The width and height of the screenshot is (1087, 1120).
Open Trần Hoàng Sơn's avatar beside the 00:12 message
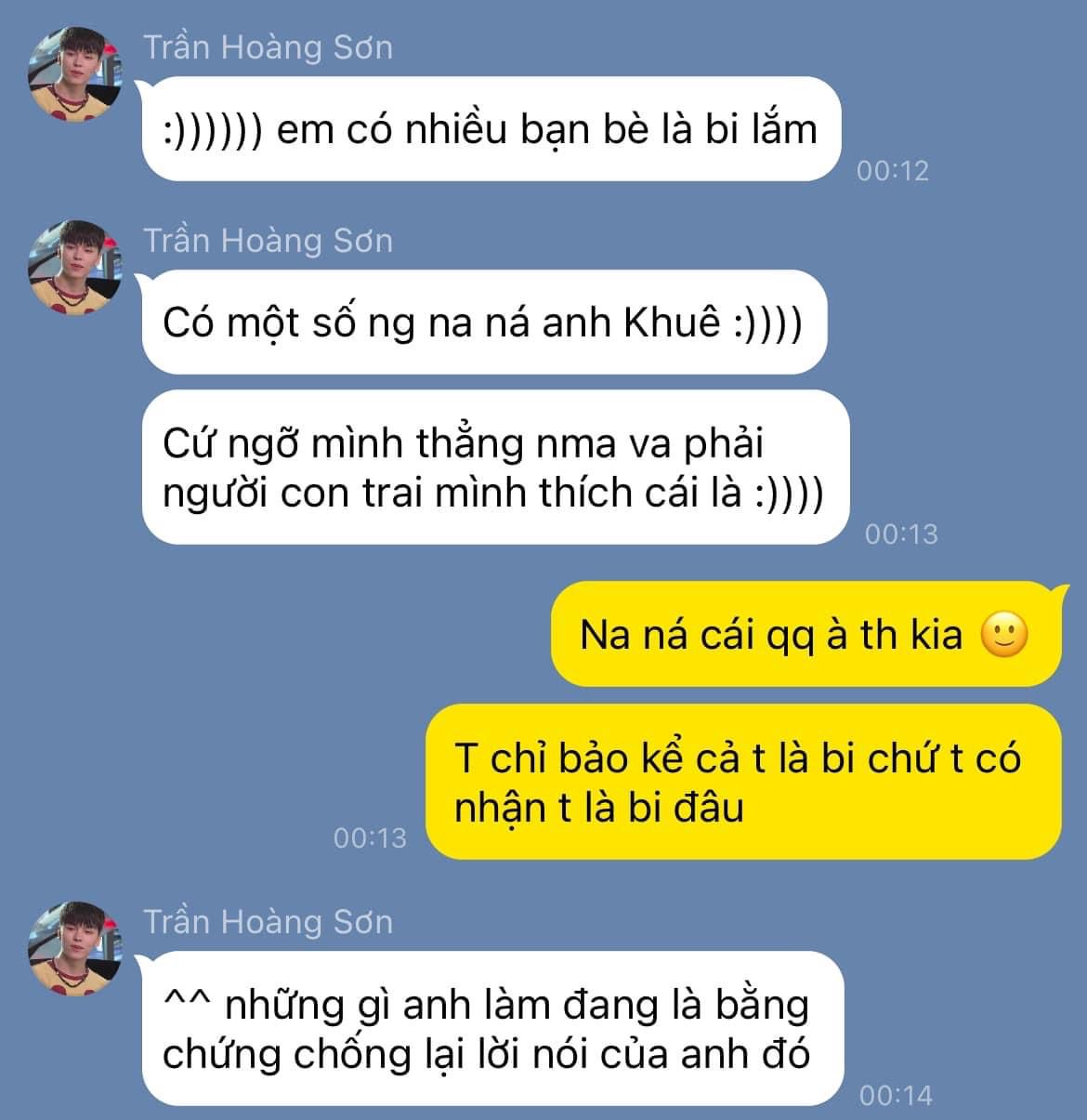click(x=75, y=75)
